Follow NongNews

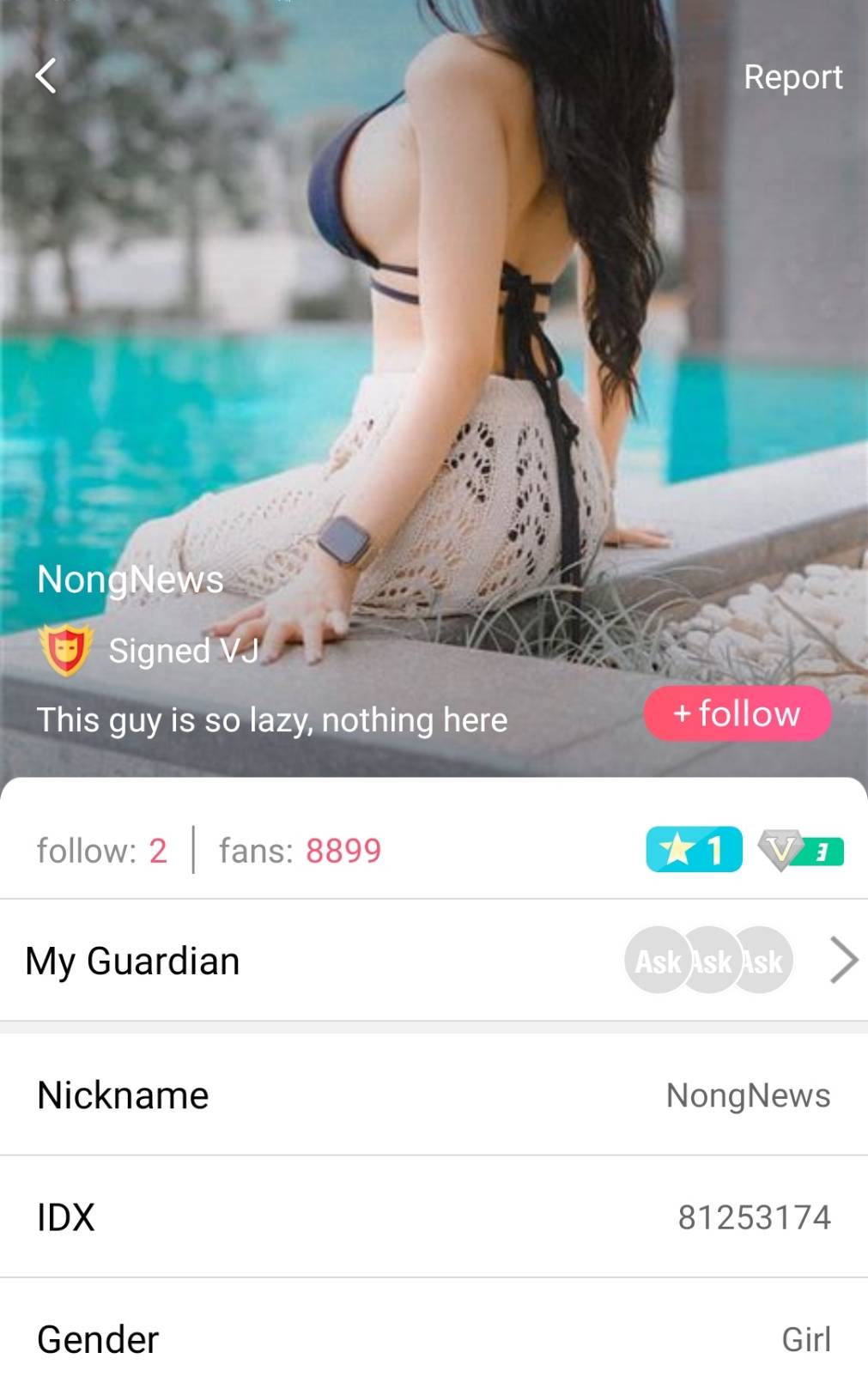737,713
